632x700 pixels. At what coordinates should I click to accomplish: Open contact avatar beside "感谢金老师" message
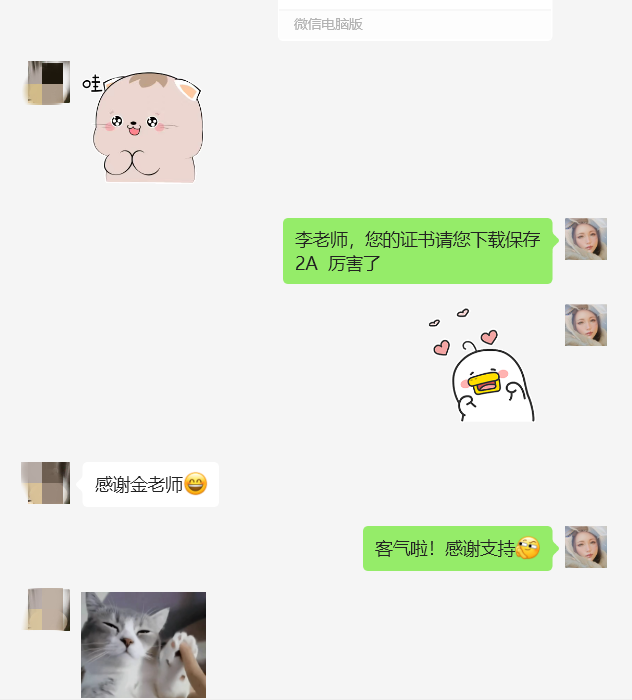click(x=47, y=483)
